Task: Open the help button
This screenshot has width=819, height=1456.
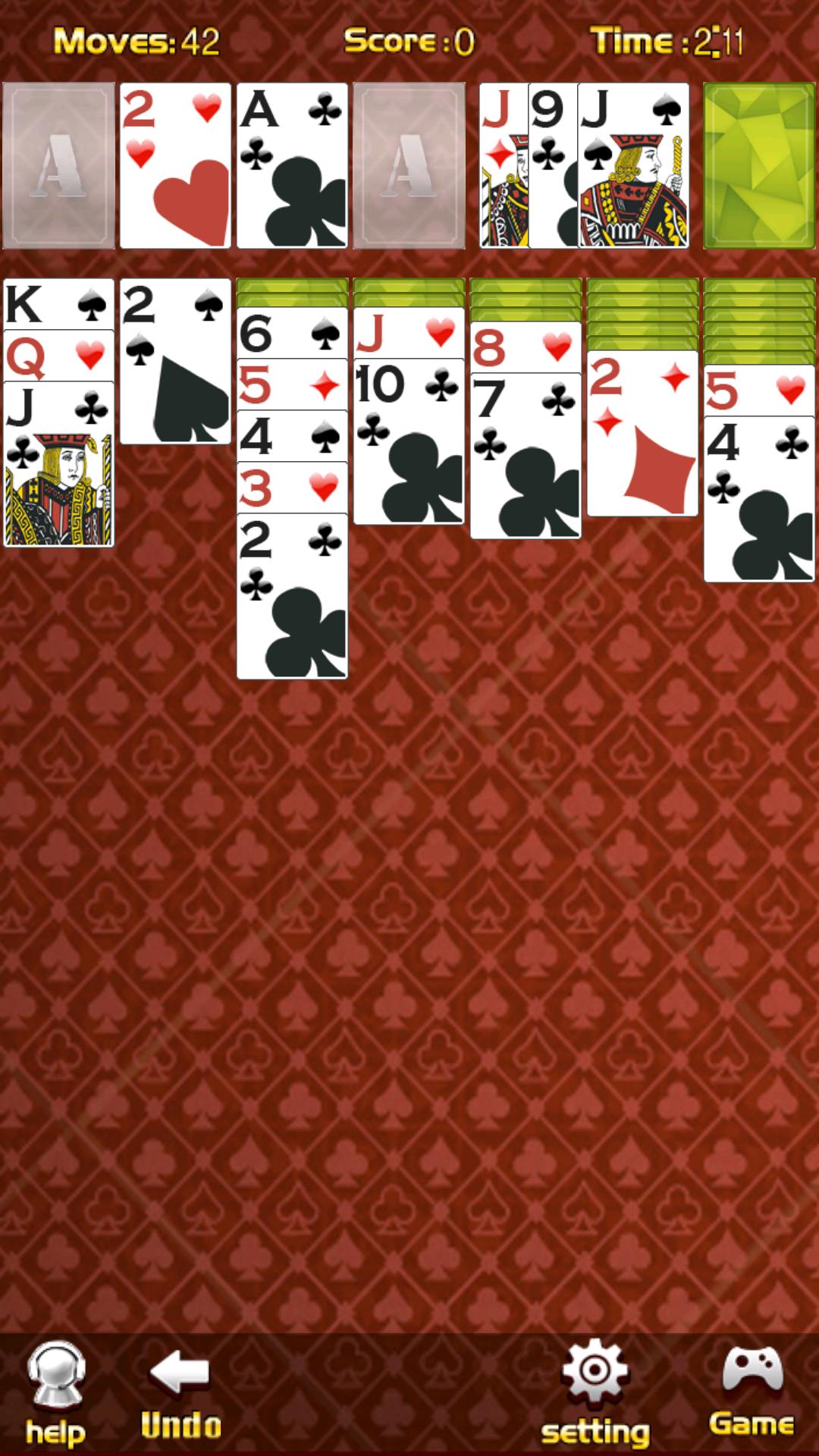Action: point(55,1394)
